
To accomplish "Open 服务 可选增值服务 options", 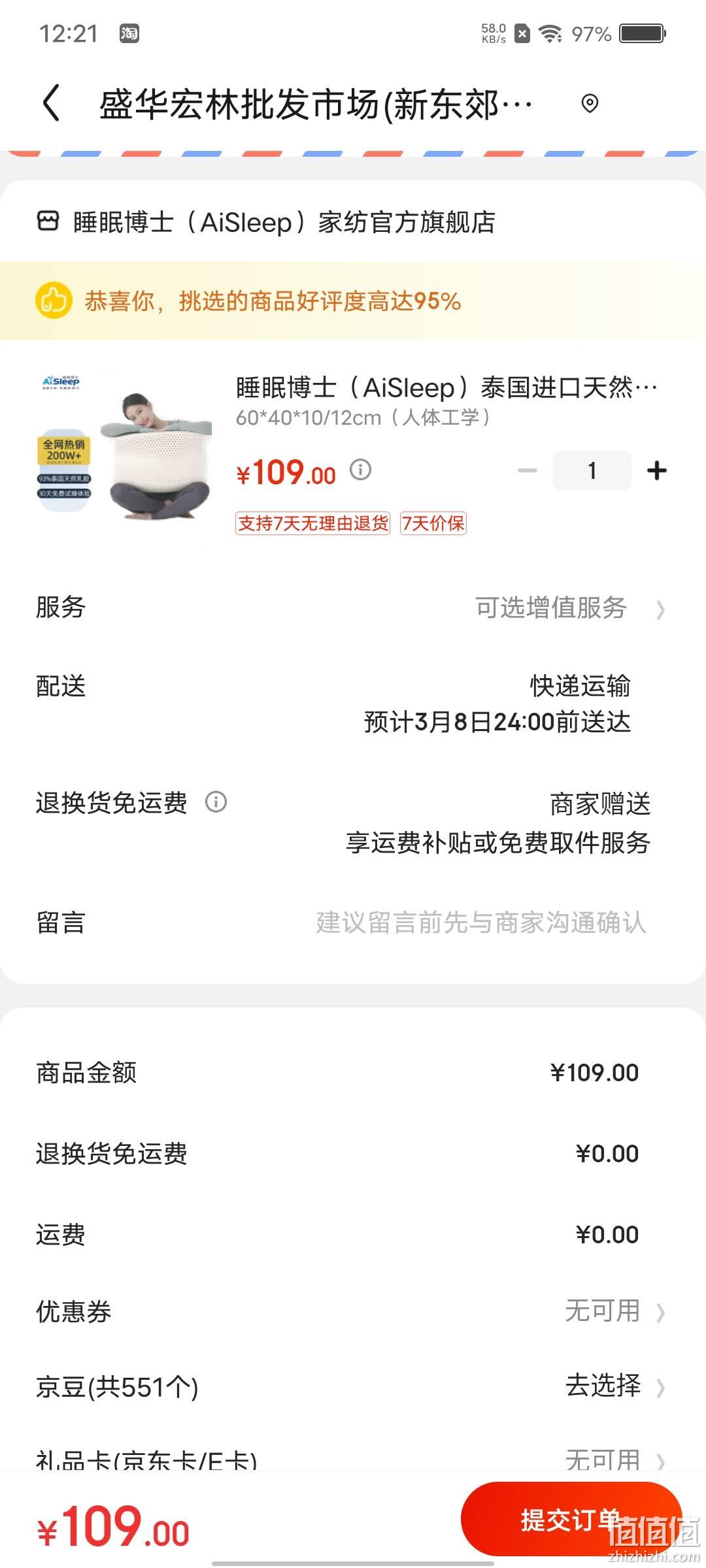I will pyautogui.click(x=353, y=608).
